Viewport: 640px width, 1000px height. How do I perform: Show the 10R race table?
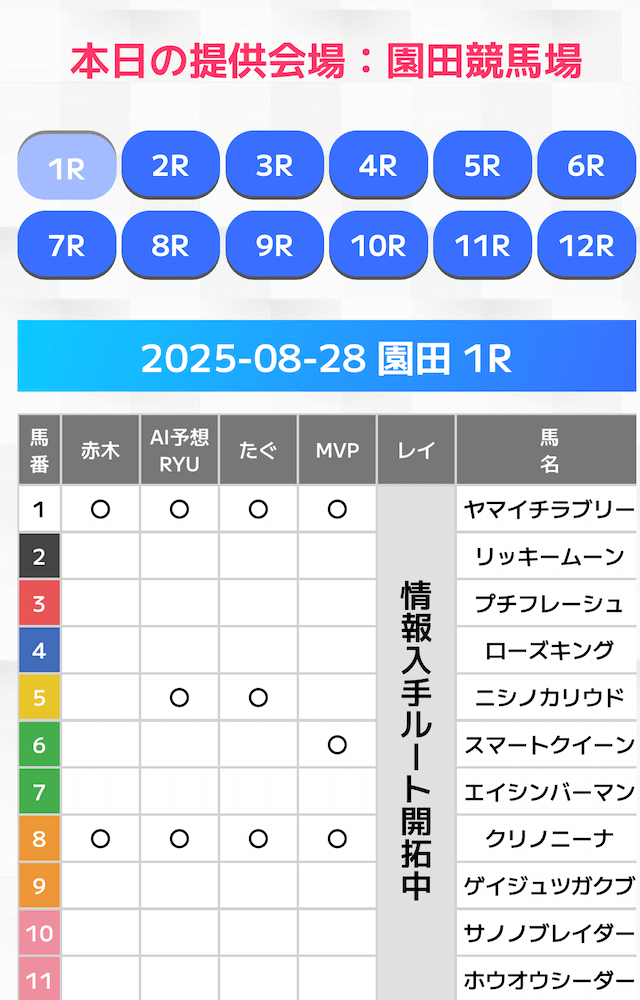click(379, 245)
